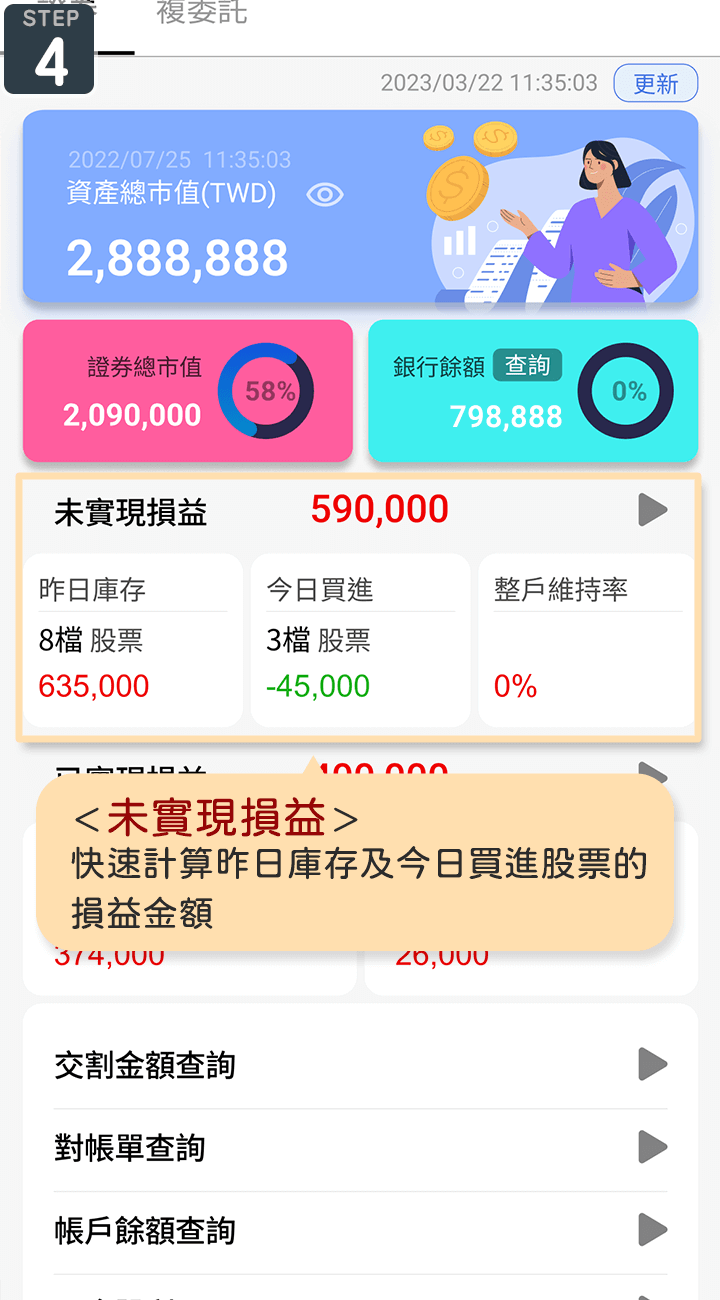
Task: Open the 昨日庫存 card
Action: (132, 640)
